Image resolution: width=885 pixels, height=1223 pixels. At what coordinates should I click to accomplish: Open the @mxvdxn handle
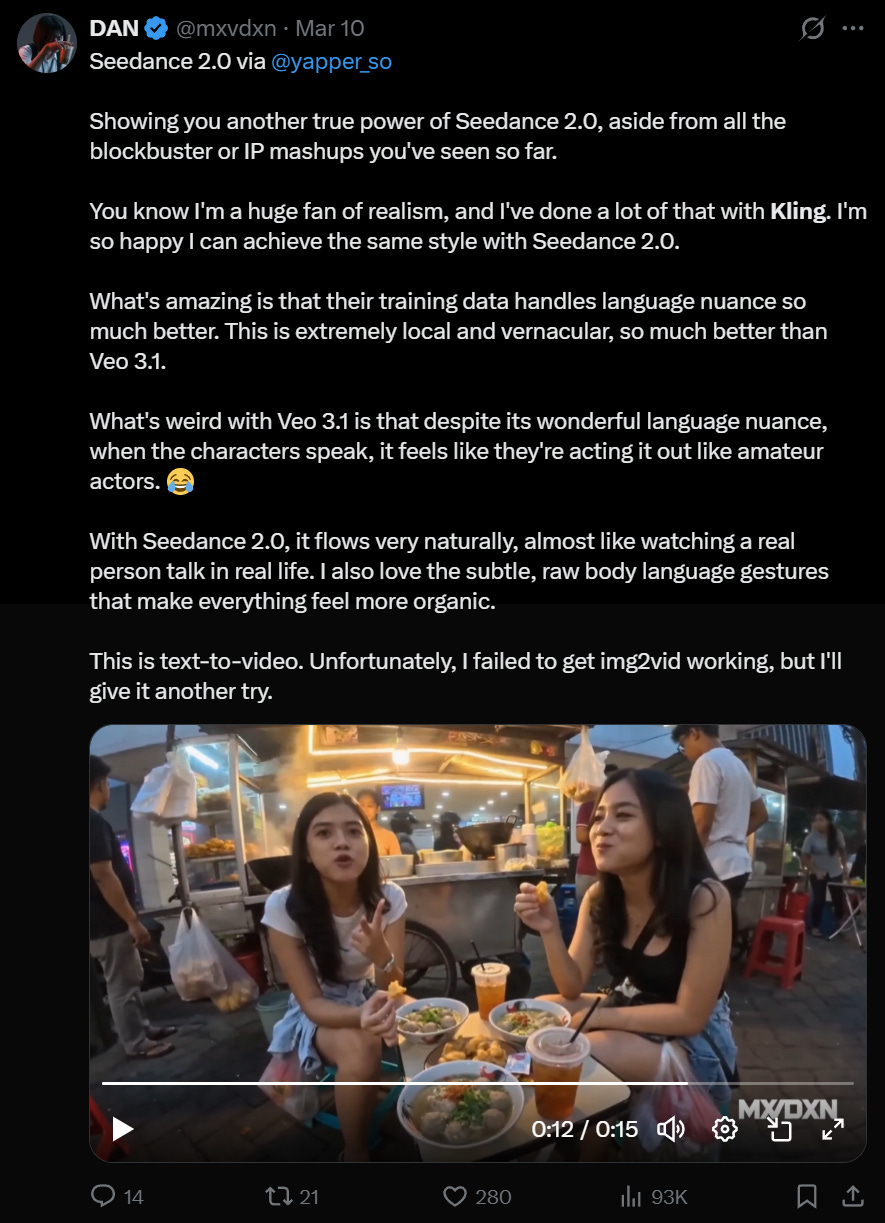click(225, 29)
